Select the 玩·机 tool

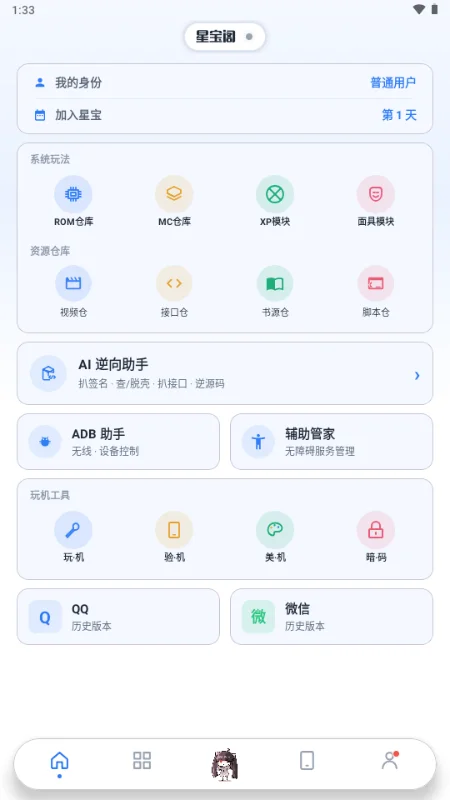pos(73,537)
